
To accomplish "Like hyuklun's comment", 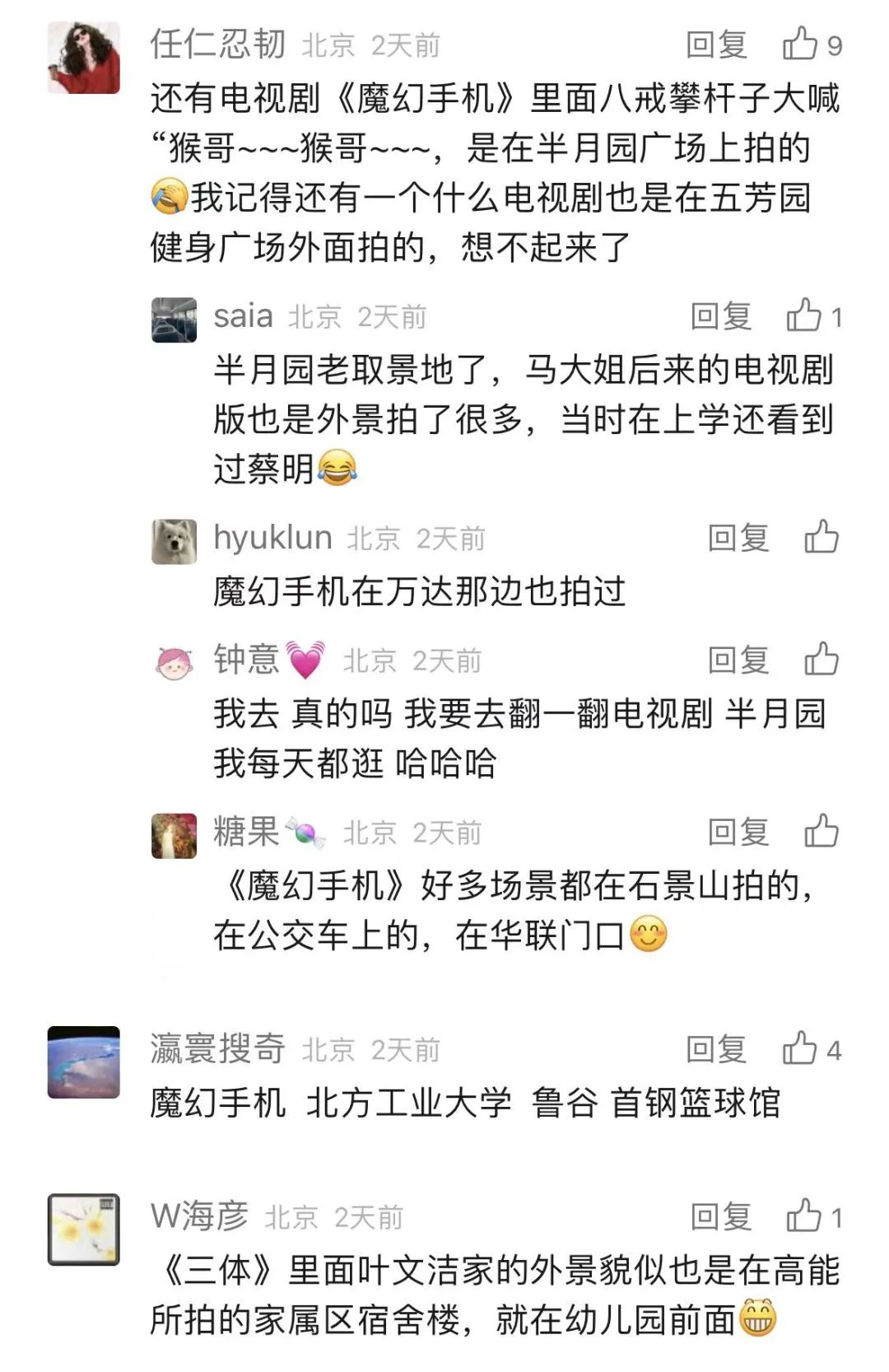I will coord(821,538).
